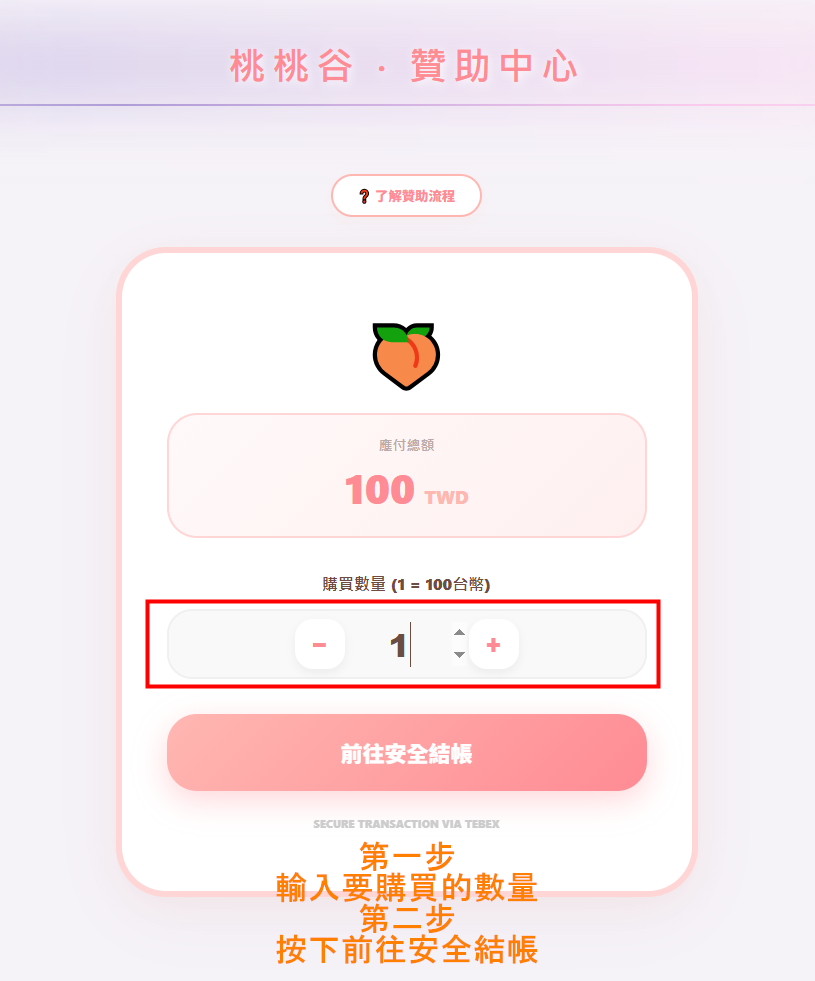
Task: Click the 應付總額 price display card
Action: [x=406, y=474]
